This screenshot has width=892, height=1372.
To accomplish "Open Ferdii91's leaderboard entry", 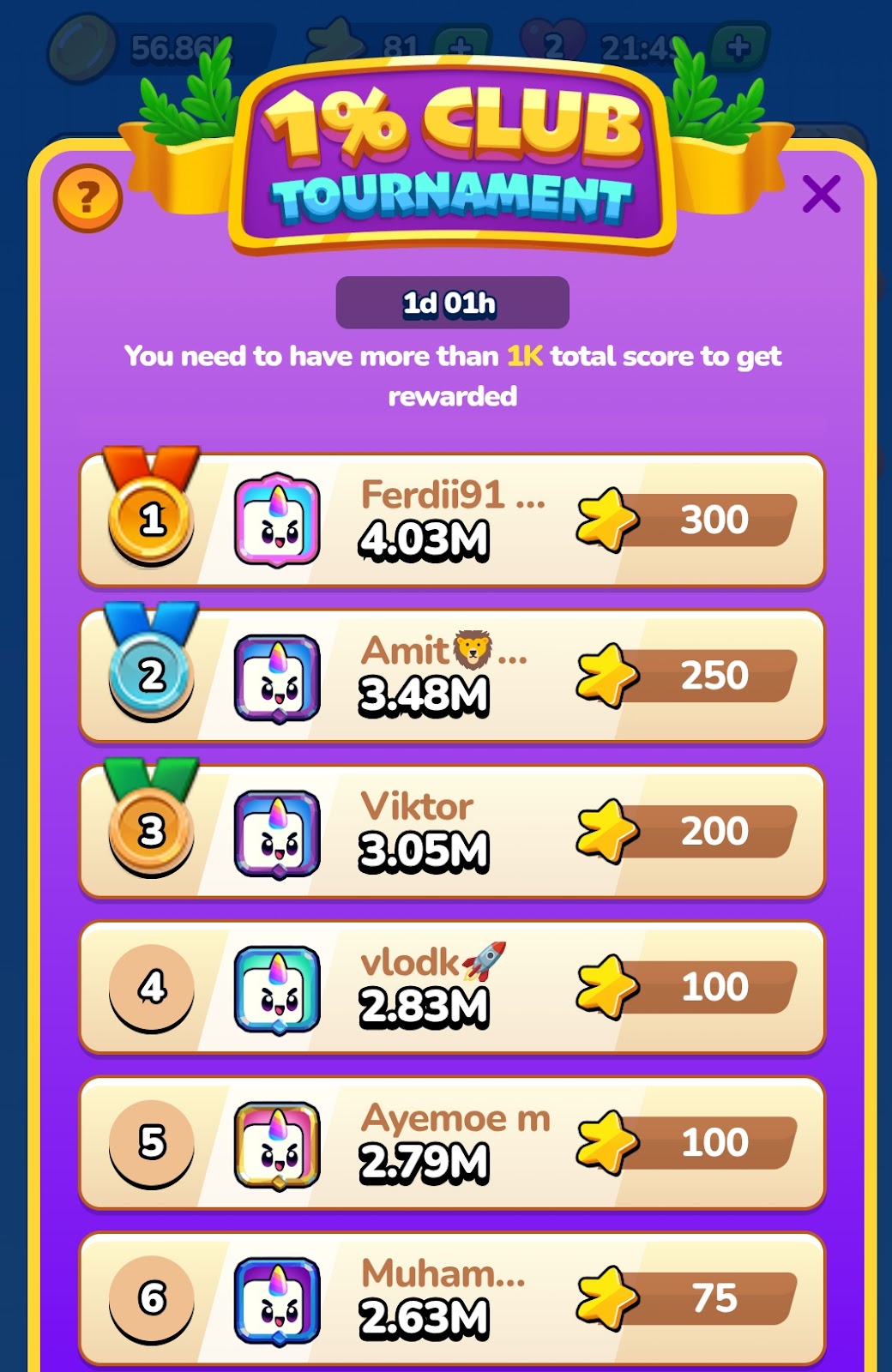I will point(452,521).
